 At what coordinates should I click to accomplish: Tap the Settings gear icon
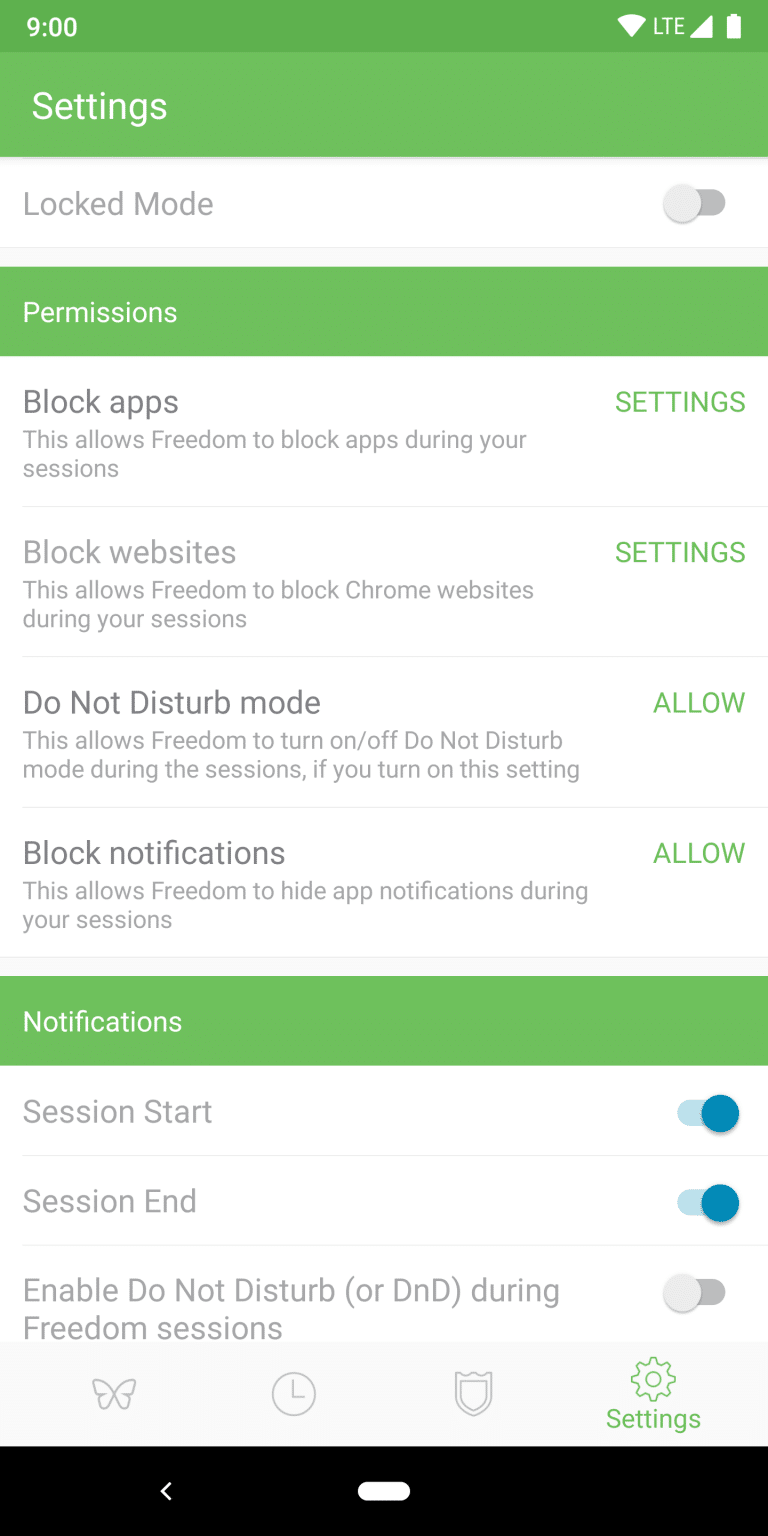tap(652, 1378)
